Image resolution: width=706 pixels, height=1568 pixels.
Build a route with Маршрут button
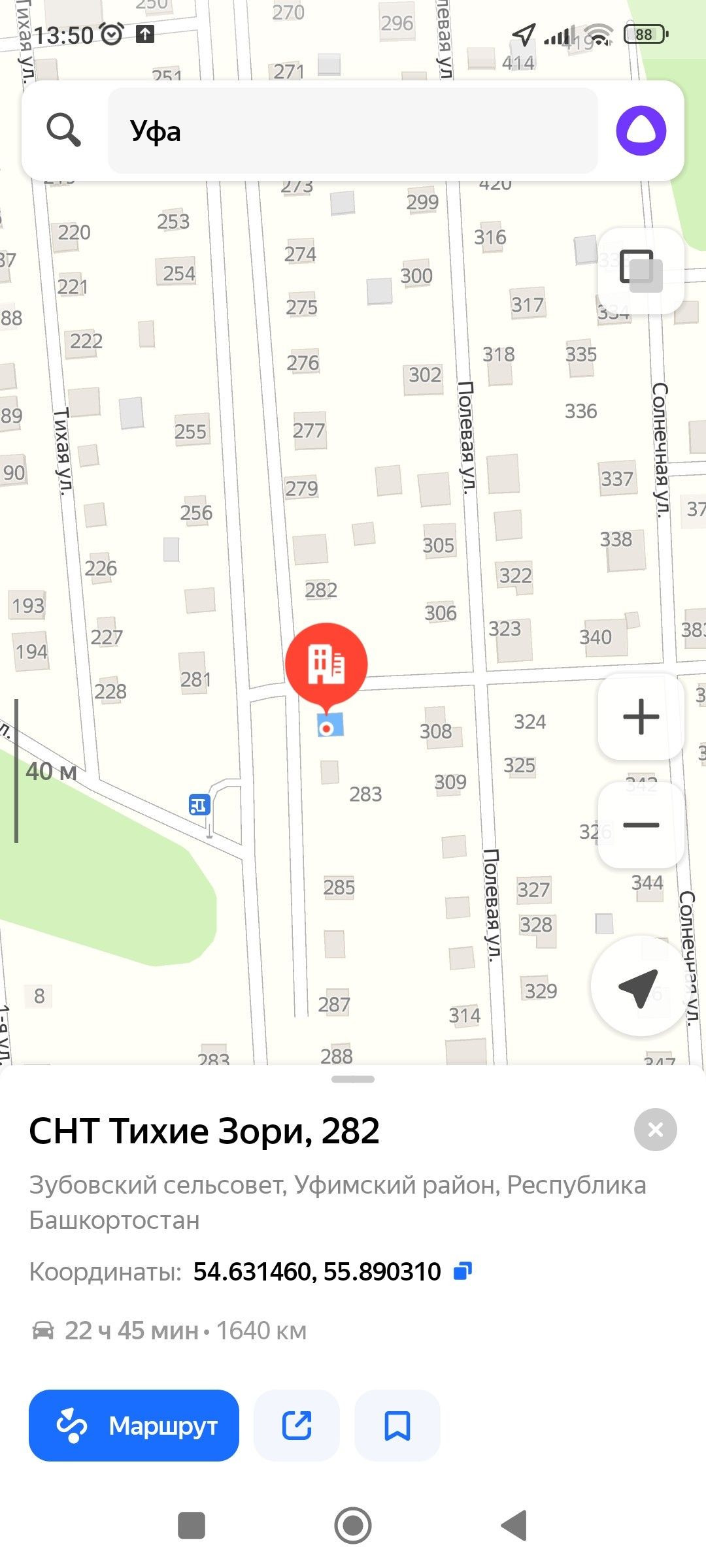[134, 1426]
